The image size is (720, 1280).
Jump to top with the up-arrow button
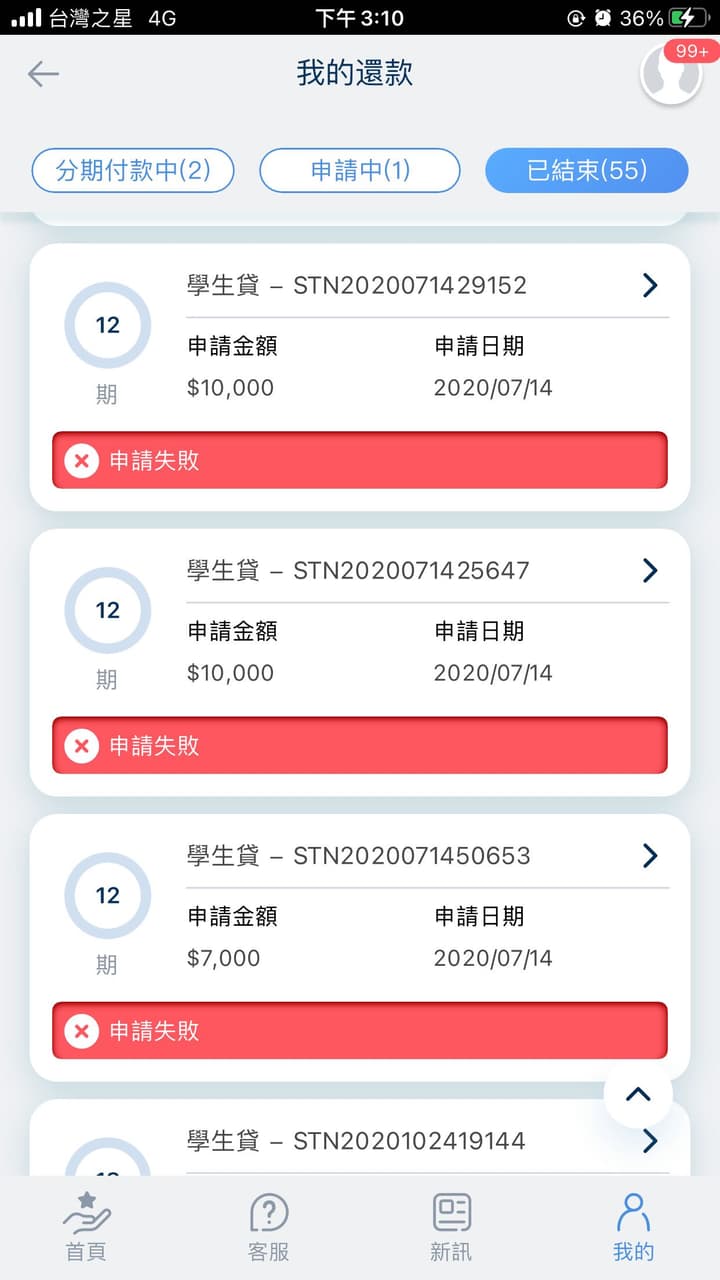pos(638,1093)
